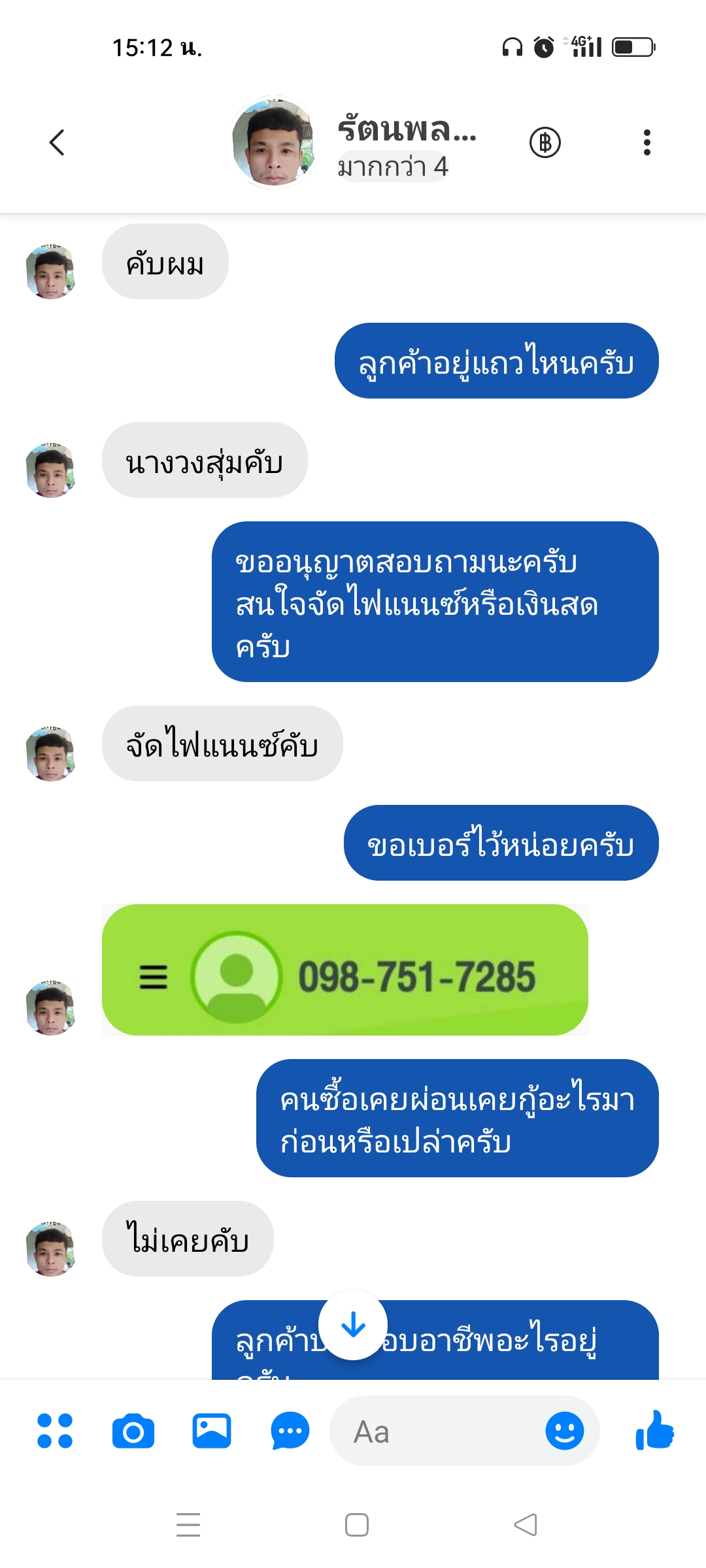Open the baht payment icon
Viewport: 706px width, 1568px height.
point(545,142)
